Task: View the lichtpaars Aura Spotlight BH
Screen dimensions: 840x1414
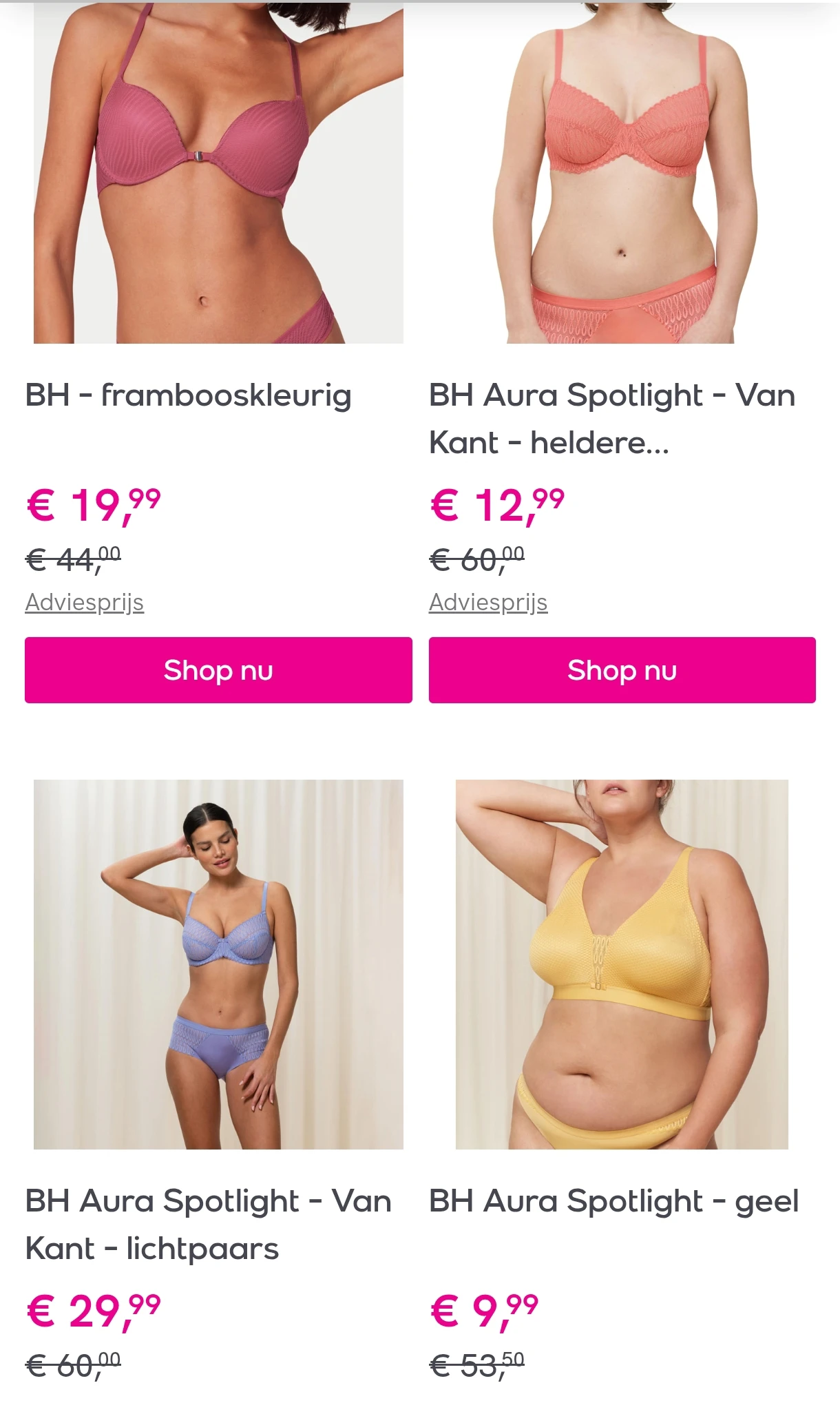Action: (218, 964)
